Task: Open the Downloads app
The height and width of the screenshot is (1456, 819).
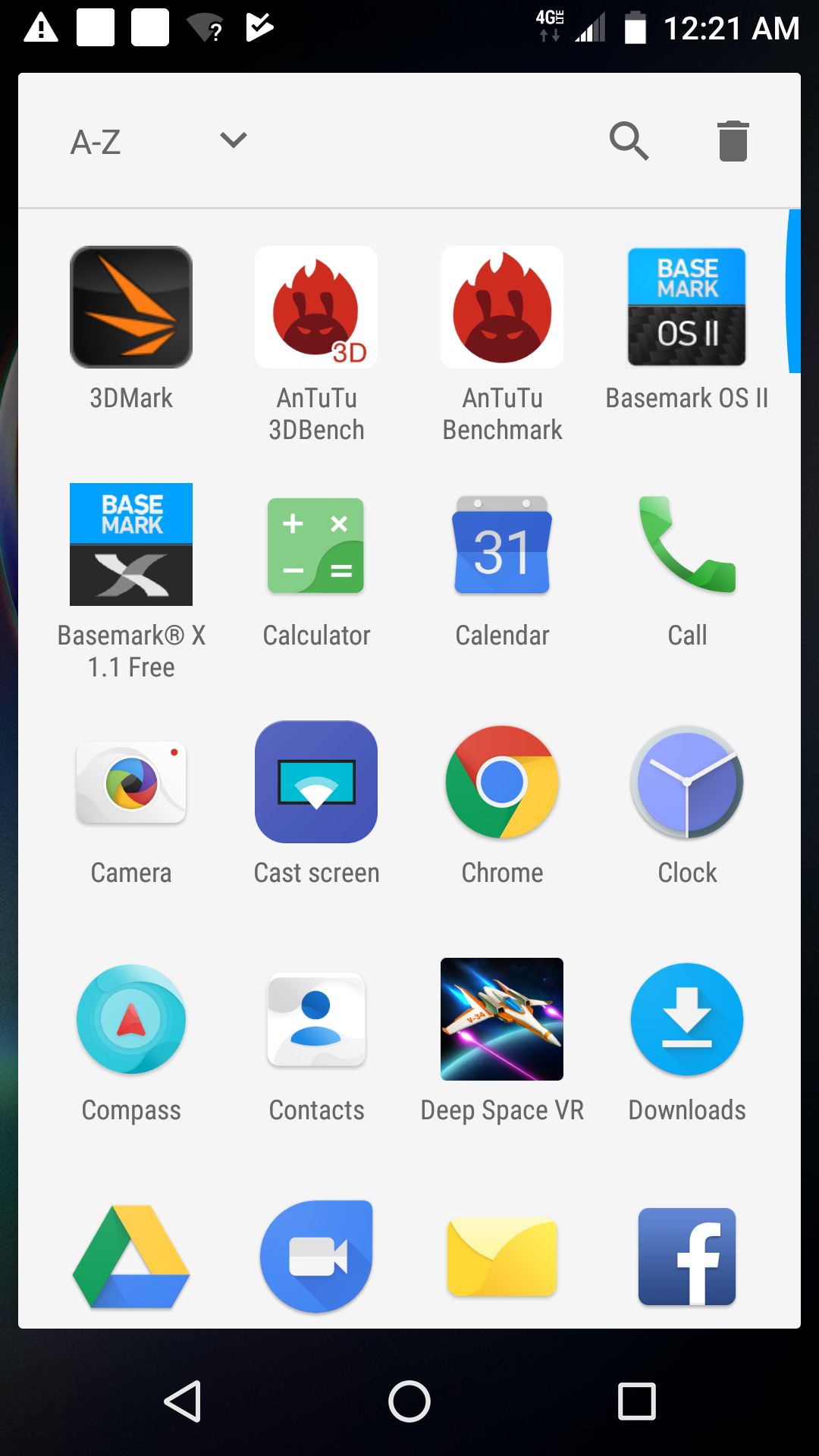Action: pos(687,1019)
